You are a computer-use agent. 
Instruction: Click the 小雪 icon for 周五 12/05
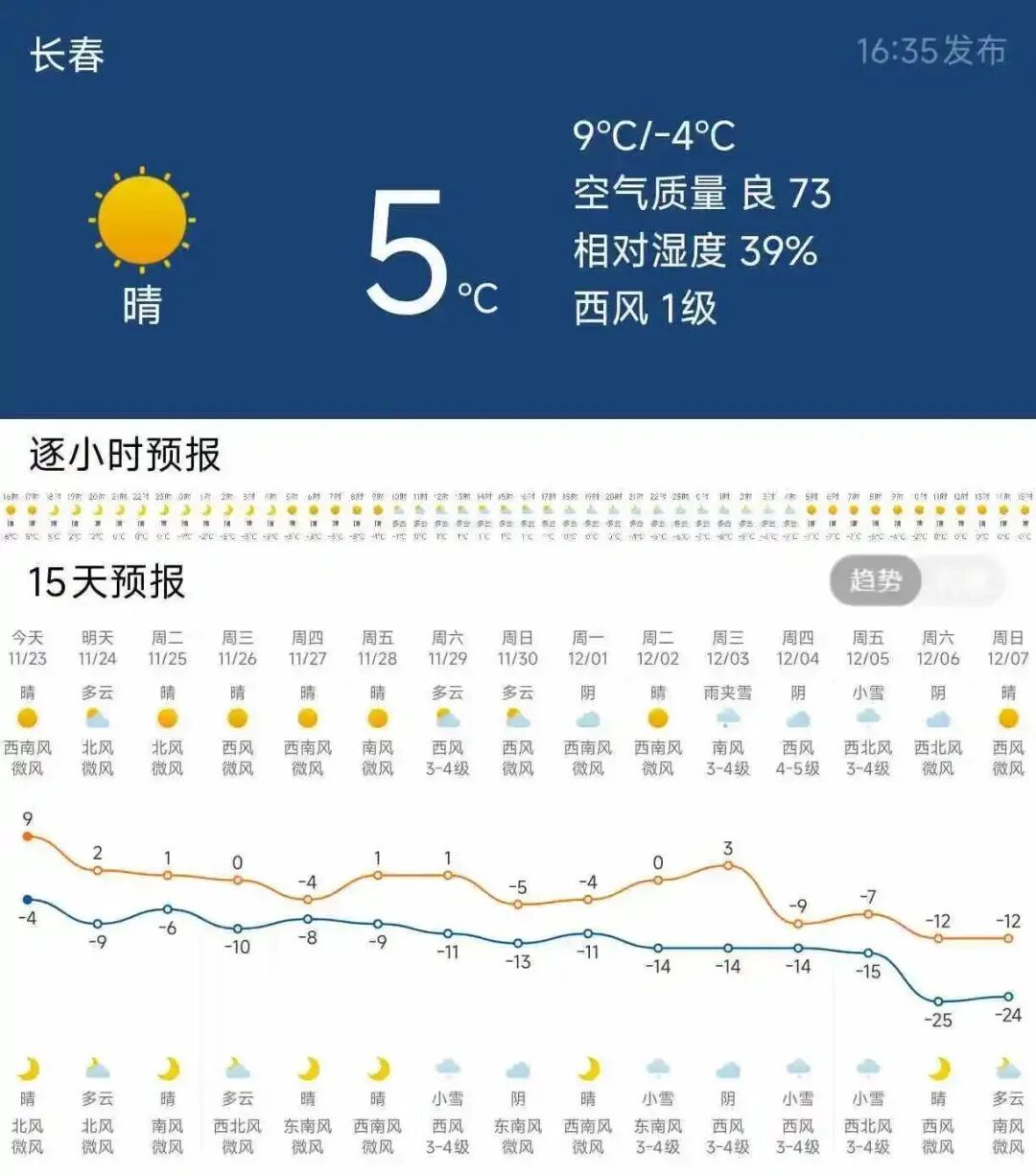[x=867, y=717]
